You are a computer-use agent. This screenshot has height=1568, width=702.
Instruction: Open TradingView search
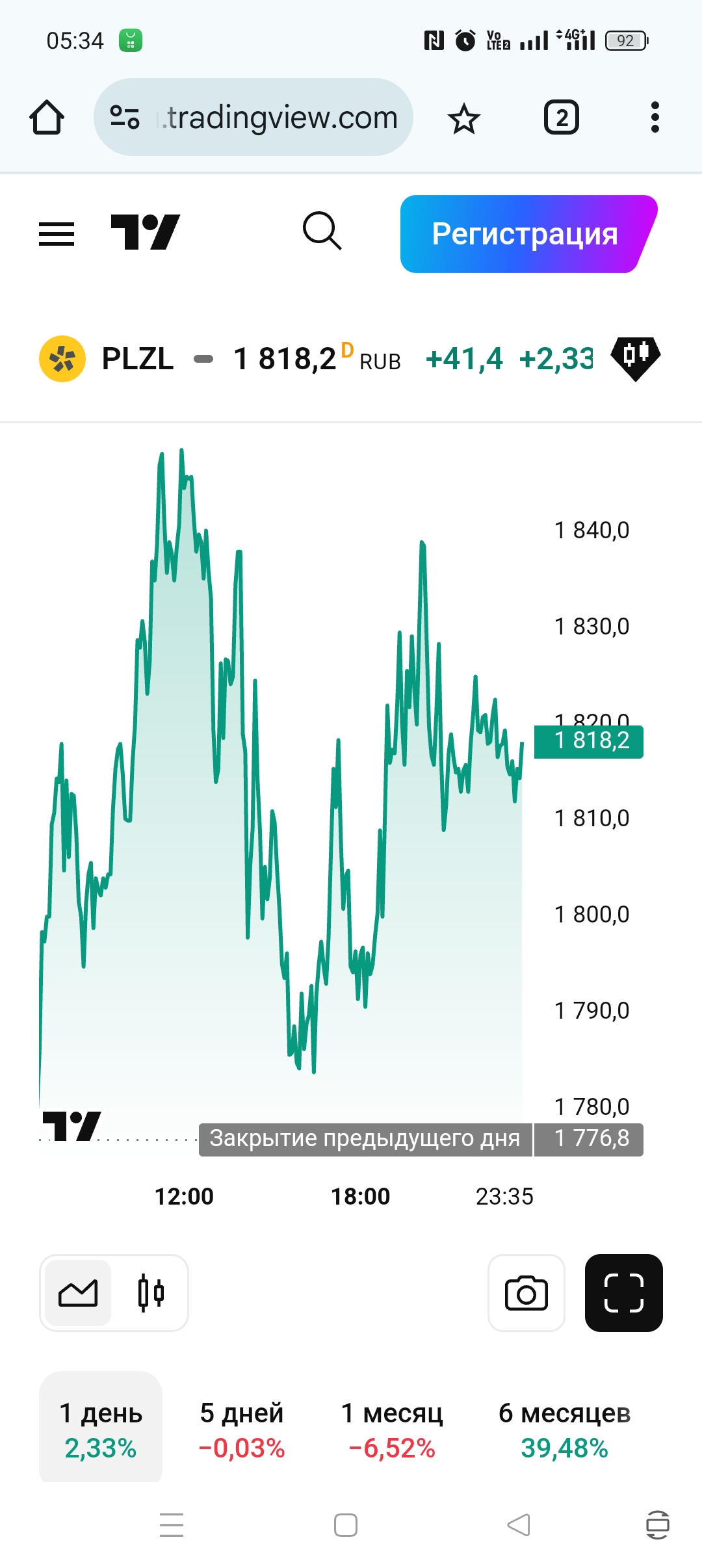[x=322, y=231]
